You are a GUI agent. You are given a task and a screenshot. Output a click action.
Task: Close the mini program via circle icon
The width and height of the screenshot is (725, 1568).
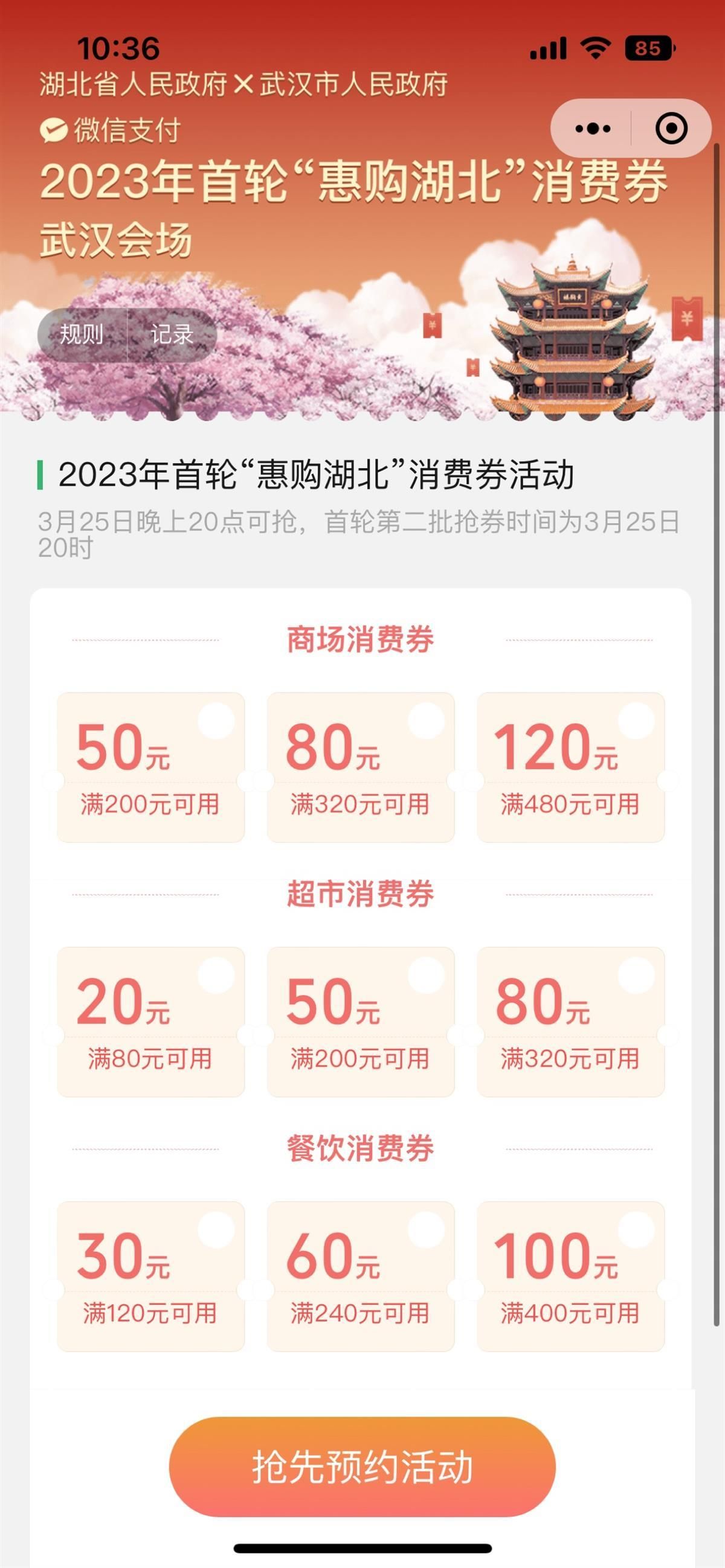pyautogui.click(x=671, y=129)
